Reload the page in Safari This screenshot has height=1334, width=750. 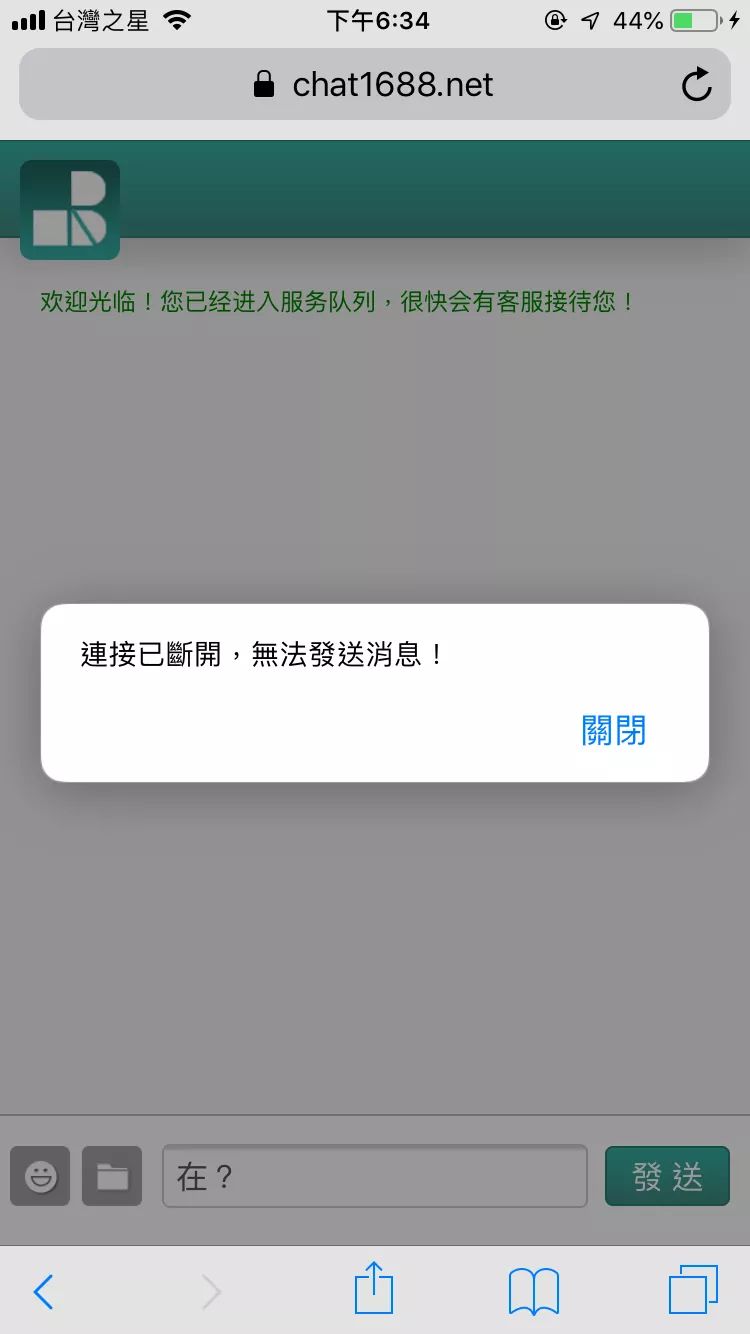[x=696, y=85]
